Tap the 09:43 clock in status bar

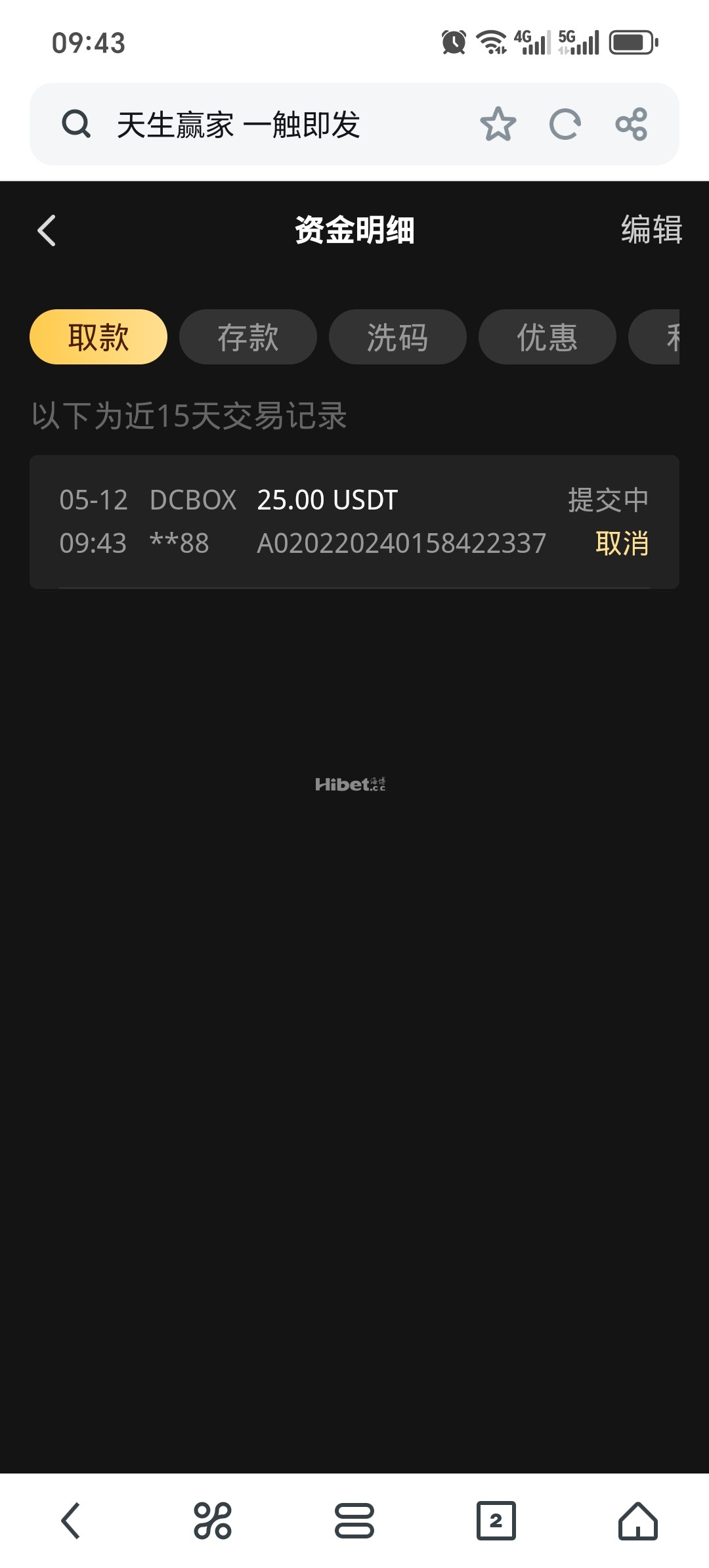[89, 41]
